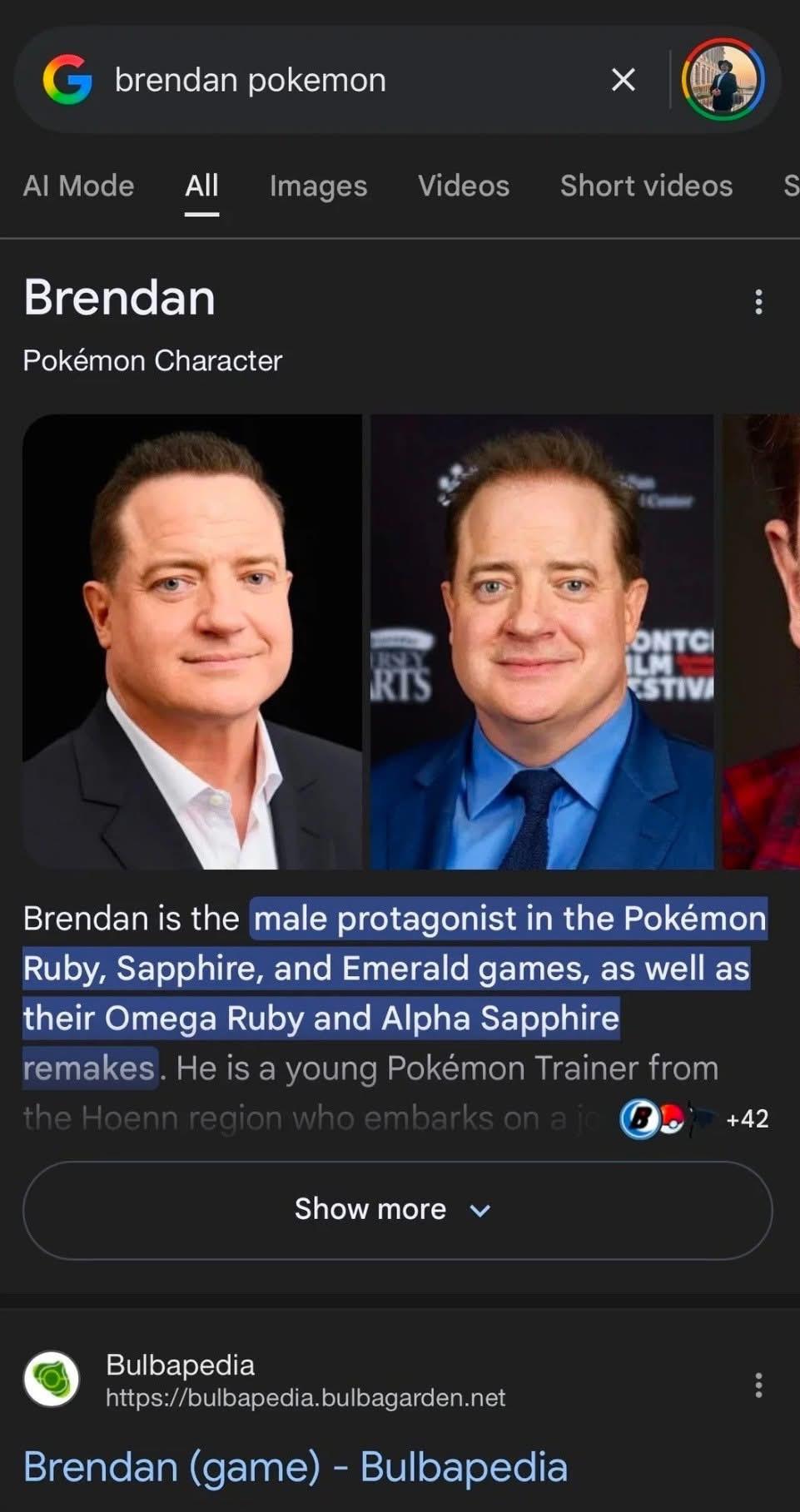Open the Bulbapedia result overflow menu

(x=758, y=1385)
